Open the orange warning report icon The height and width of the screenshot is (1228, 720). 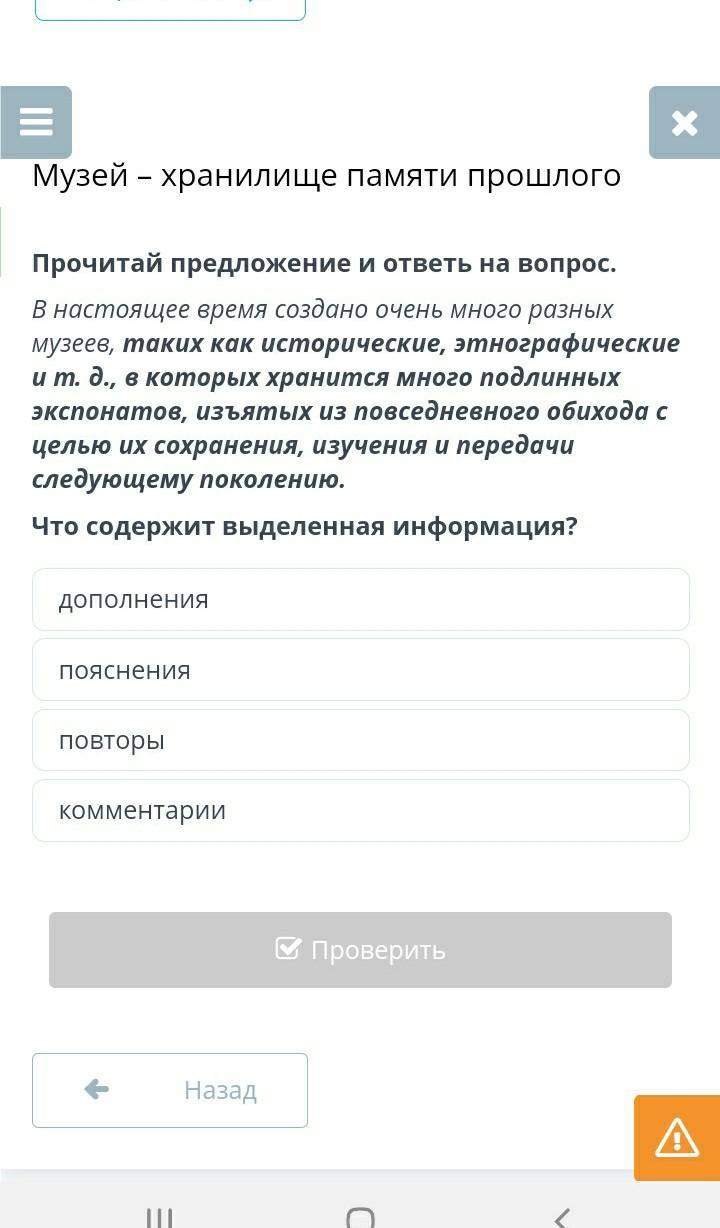(x=677, y=1138)
